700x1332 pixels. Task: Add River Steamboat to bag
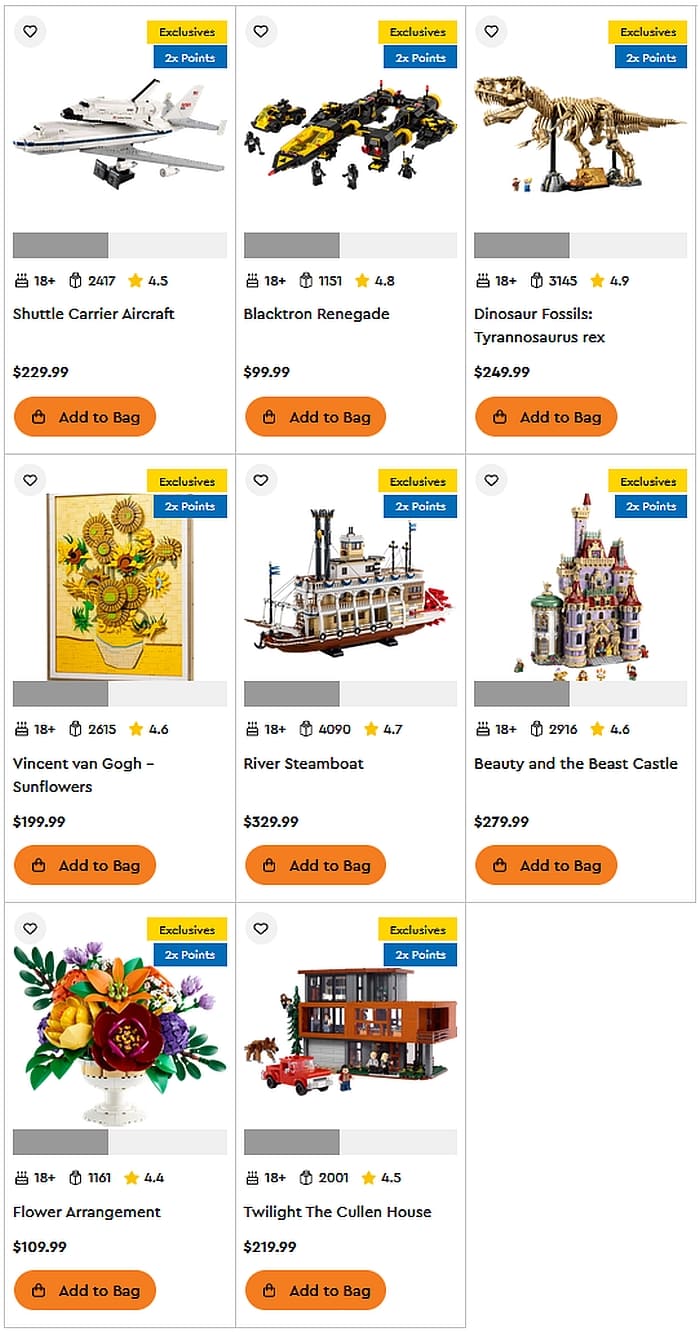[x=316, y=865]
